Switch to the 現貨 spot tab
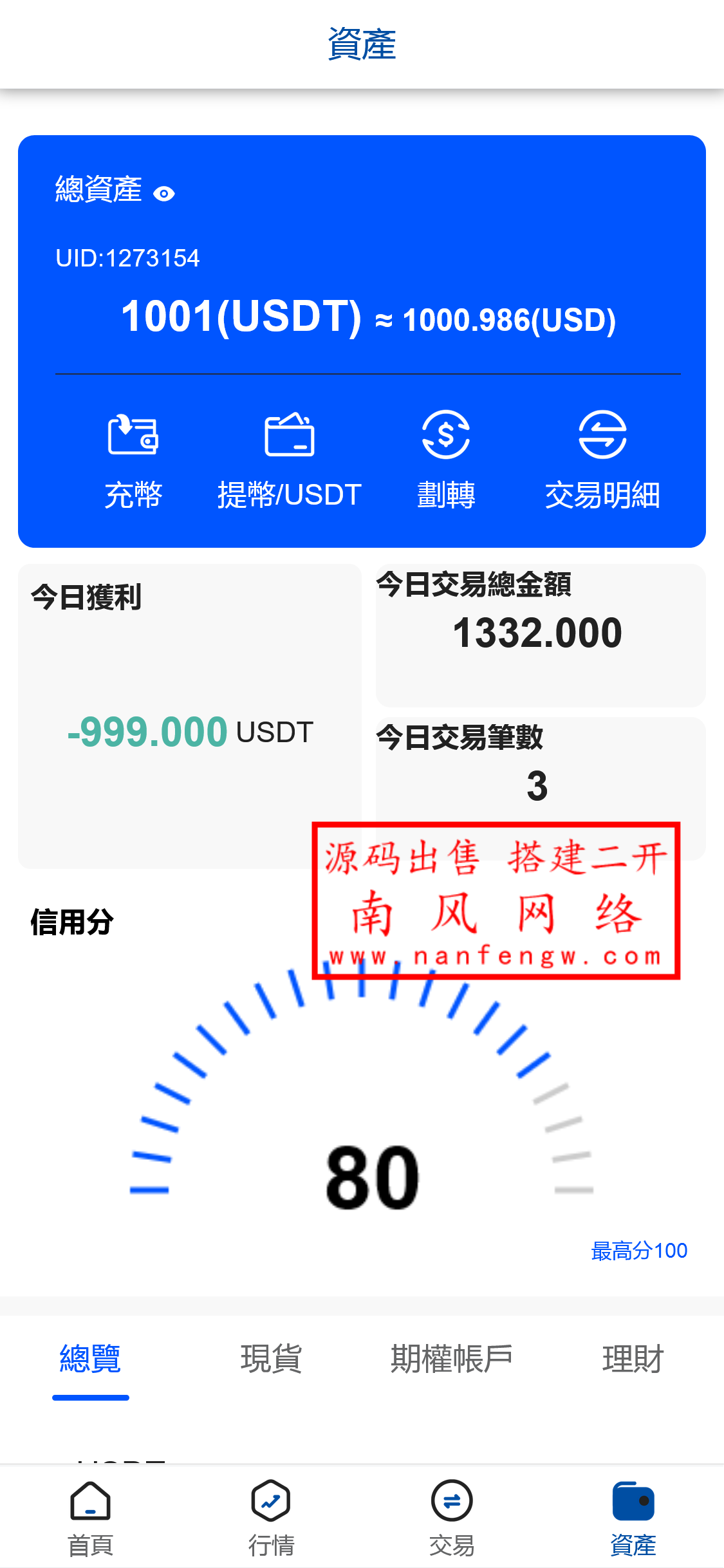Screen dimensions: 724x1568 pyautogui.click(x=271, y=1359)
